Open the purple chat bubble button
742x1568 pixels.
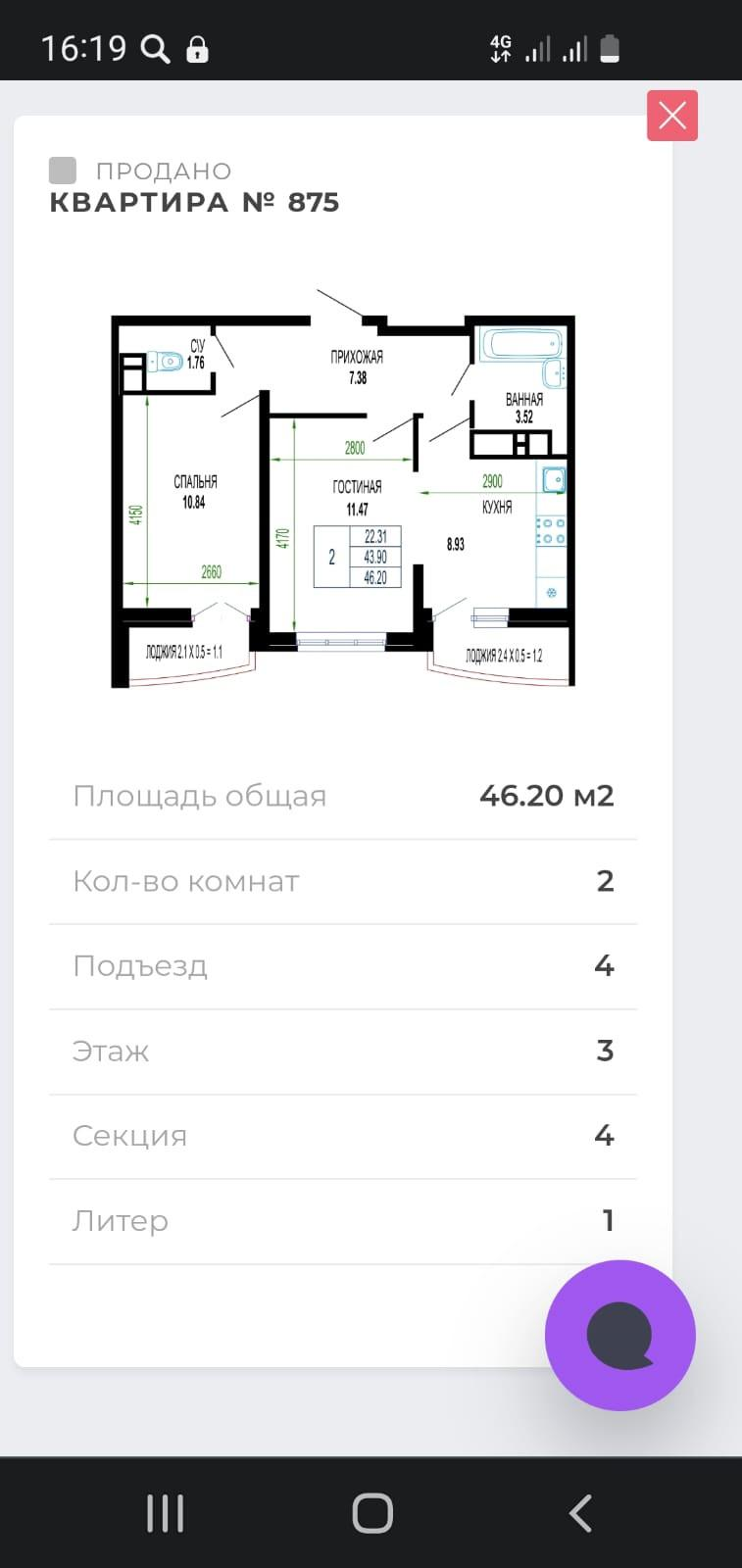[x=619, y=1335]
